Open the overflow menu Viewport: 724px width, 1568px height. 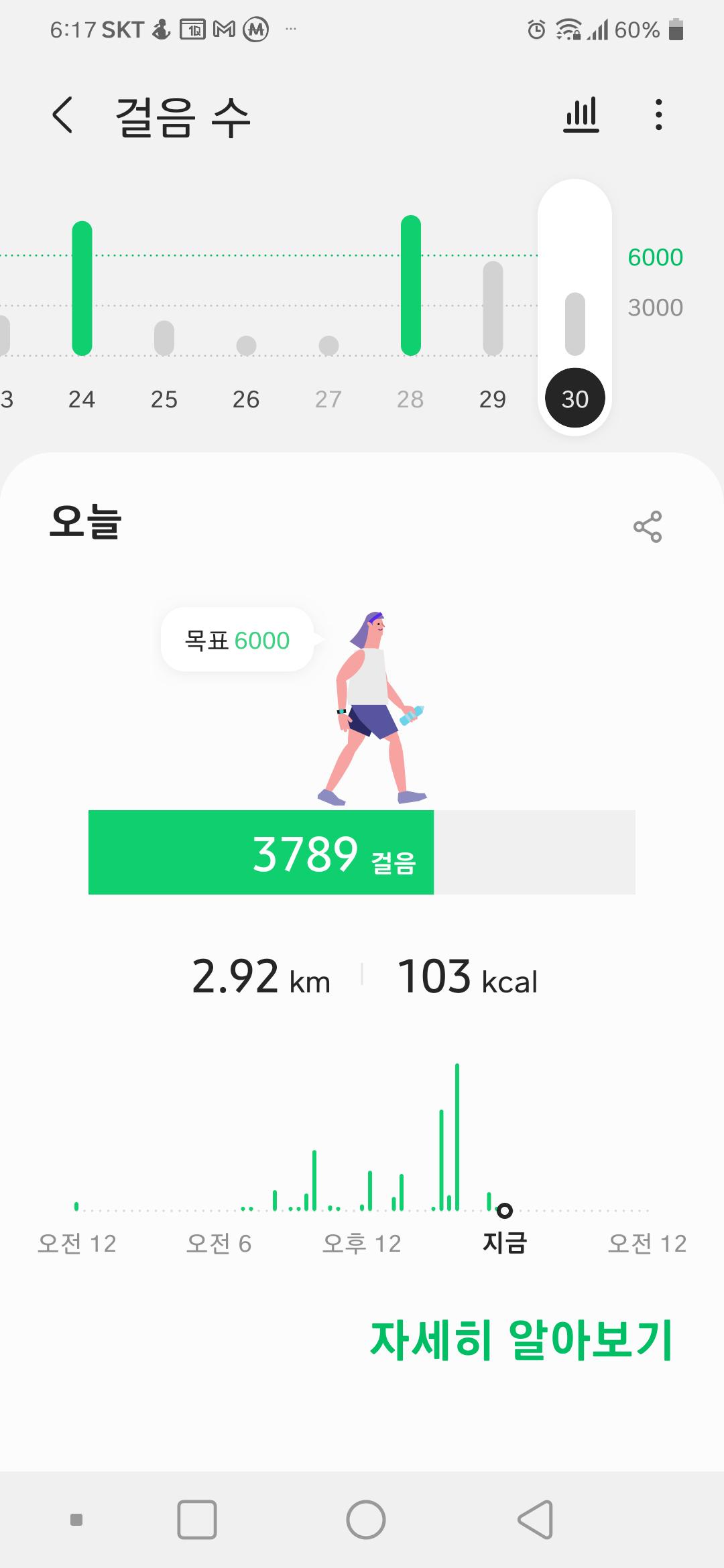tap(659, 115)
